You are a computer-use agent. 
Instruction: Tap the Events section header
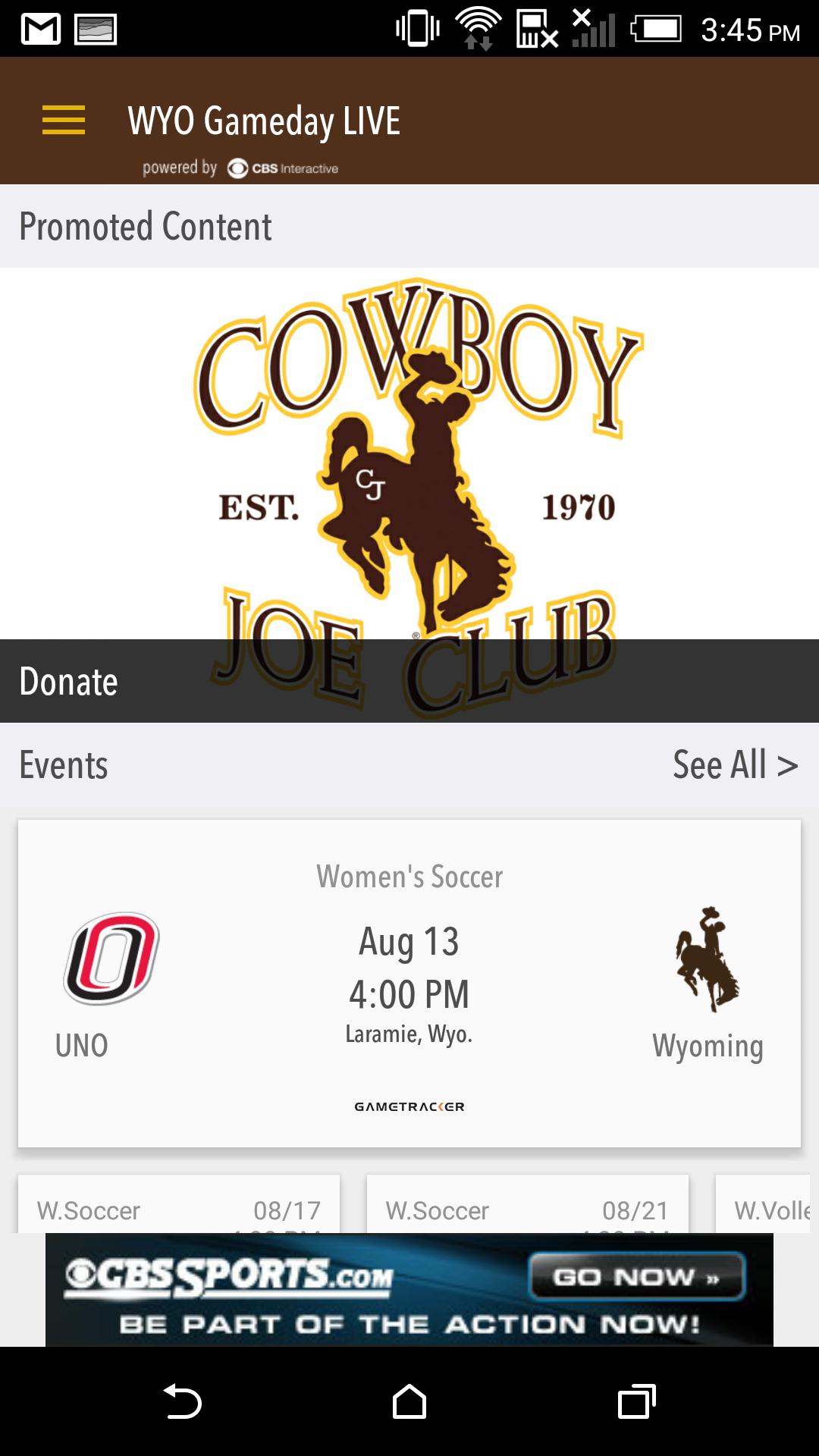coord(63,764)
